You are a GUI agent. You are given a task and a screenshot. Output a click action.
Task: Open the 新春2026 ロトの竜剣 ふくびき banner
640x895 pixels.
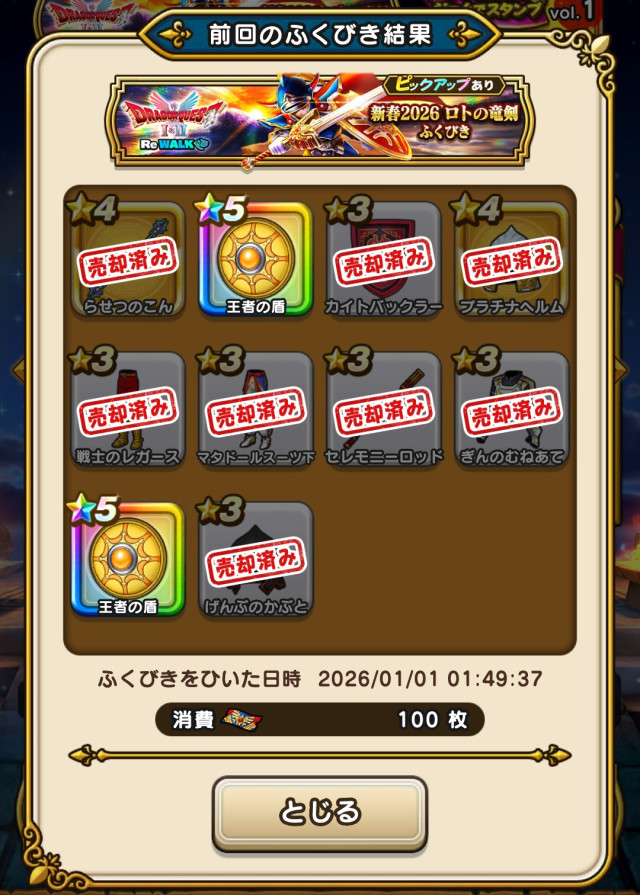pyautogui.click(x=320, y=118)
